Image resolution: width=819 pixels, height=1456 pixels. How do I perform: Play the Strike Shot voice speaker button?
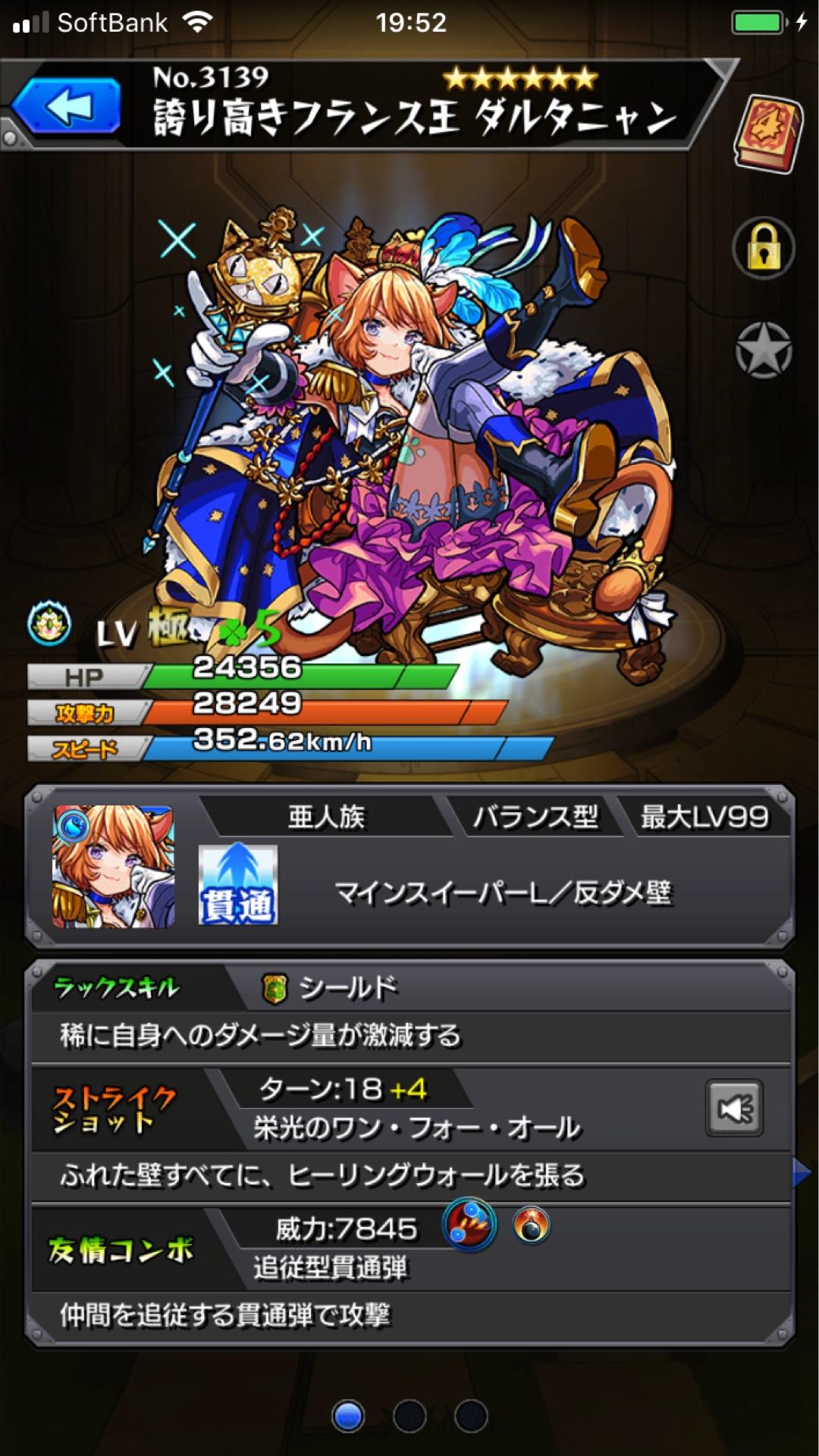pos(733,1109)
